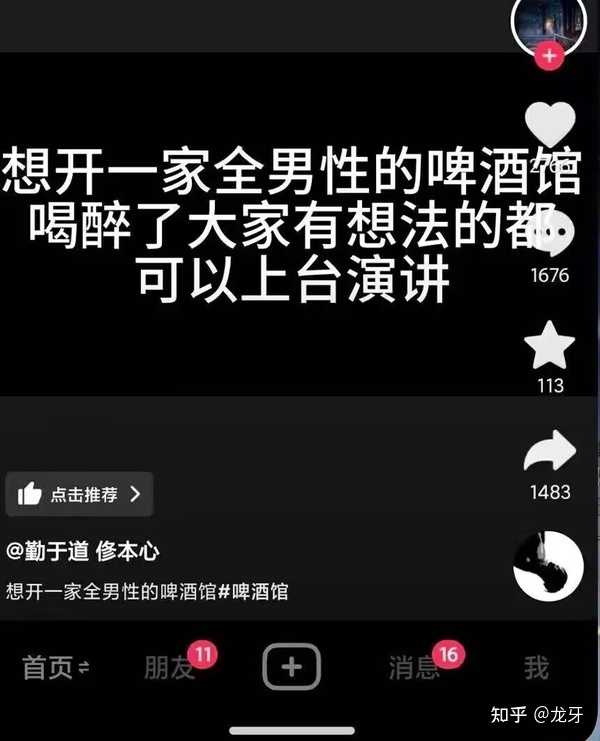Favorite the video with the star icon
600x741 pixels.
(x=550, y=348)
